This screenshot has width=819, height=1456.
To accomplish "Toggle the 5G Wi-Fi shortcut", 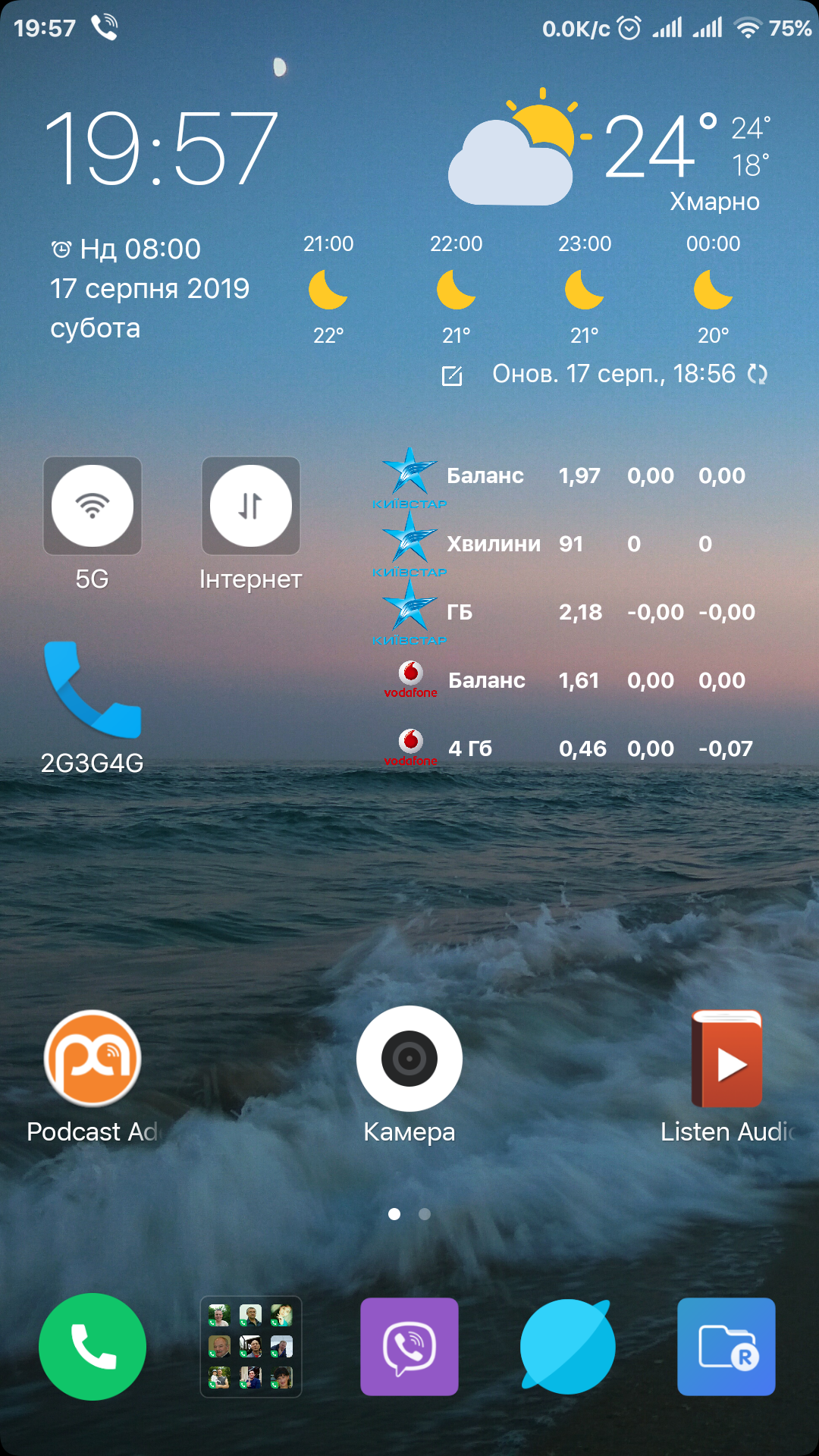I will (93, 506).
